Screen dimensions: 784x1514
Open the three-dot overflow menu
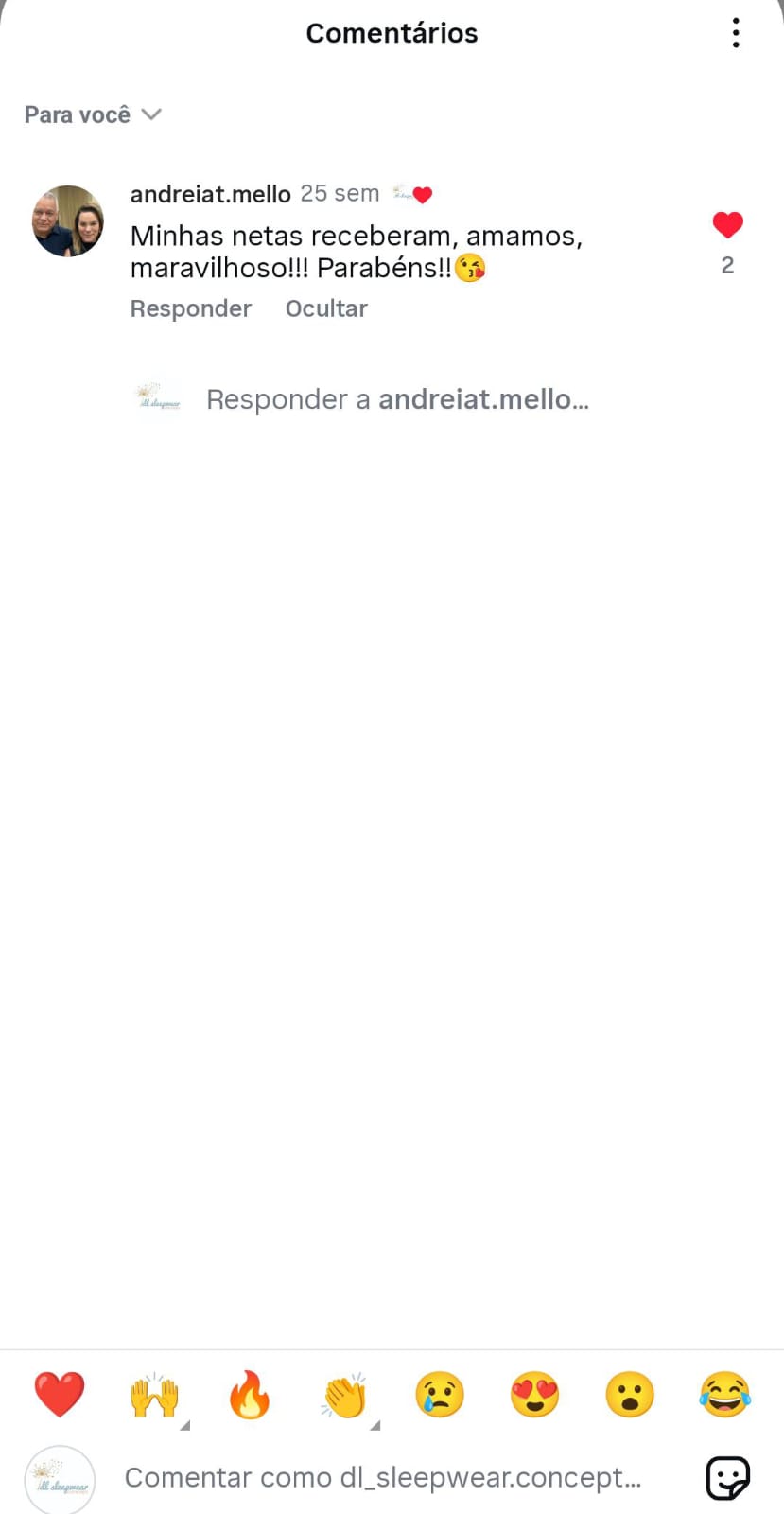(735, 33)
